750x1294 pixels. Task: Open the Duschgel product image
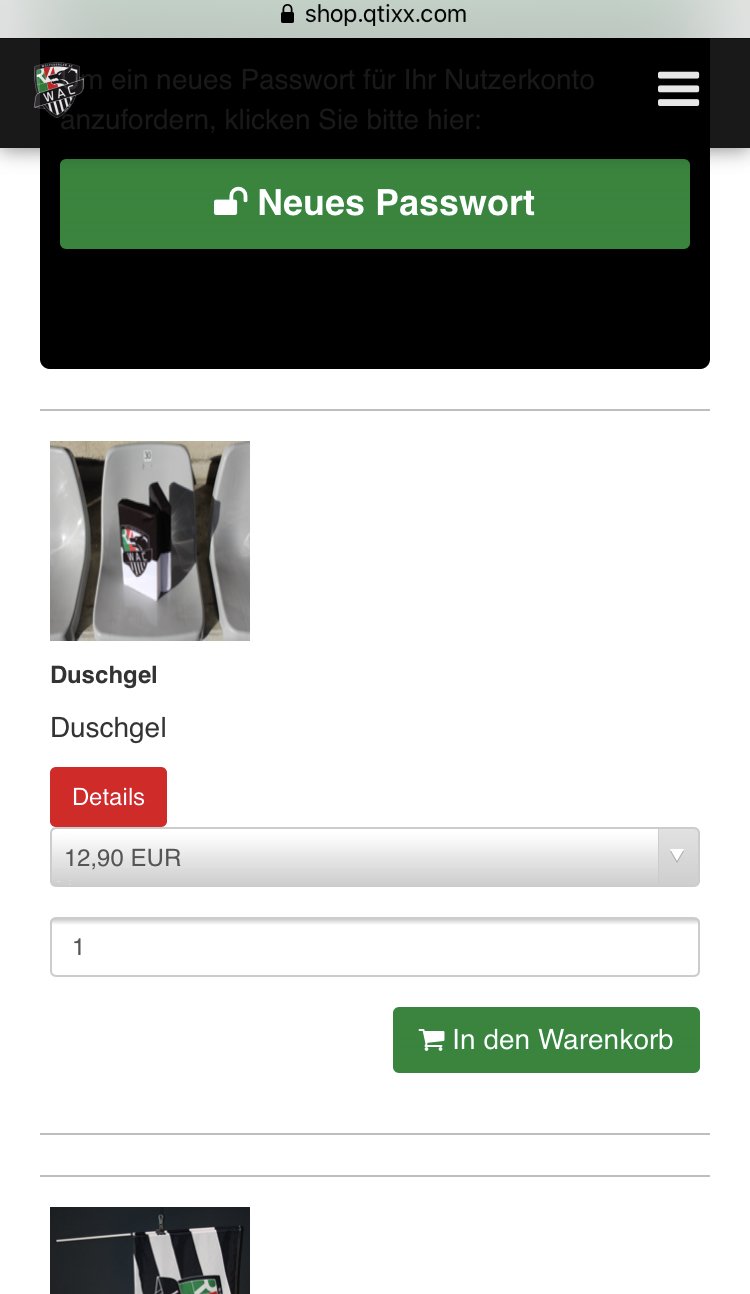[x=150, y=541]
